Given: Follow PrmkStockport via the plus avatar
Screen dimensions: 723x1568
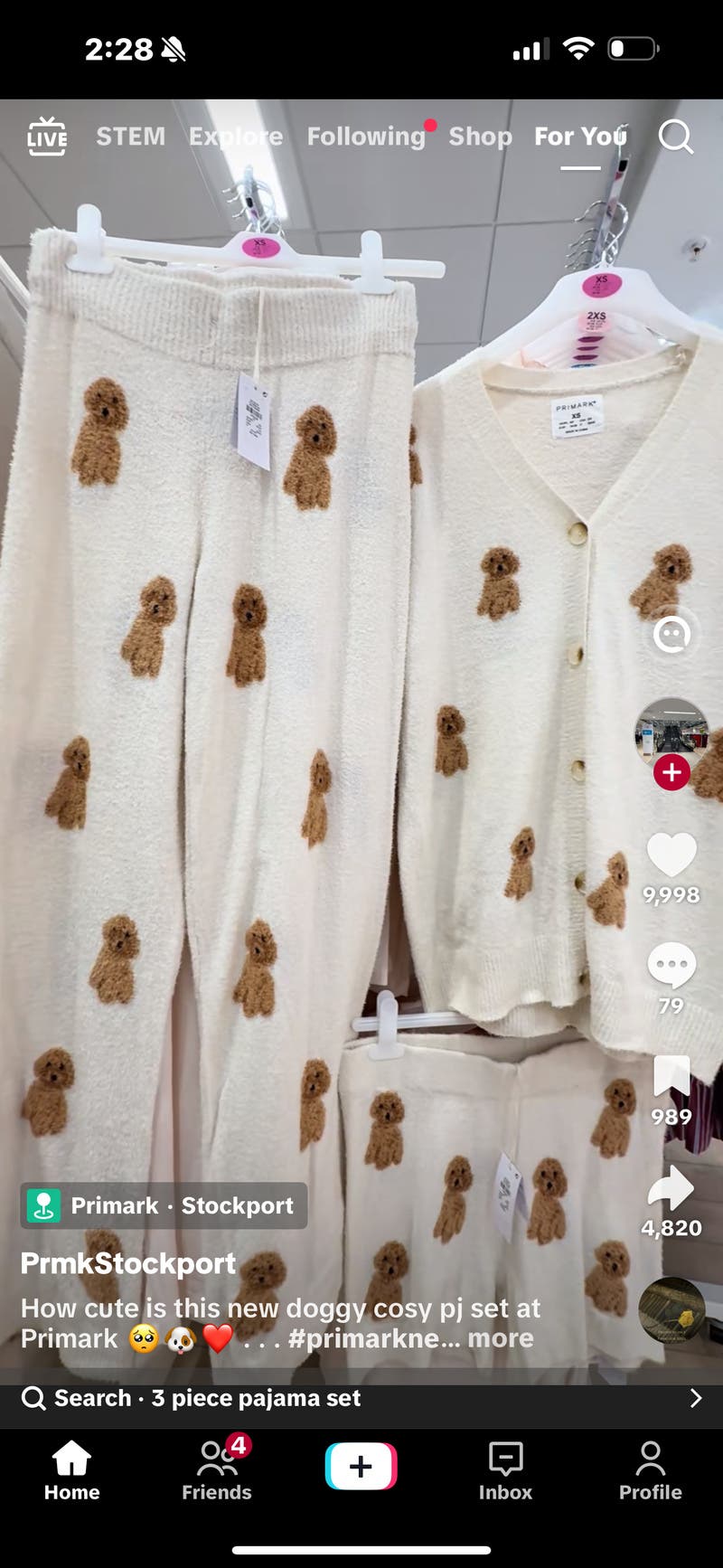Looking at the screenshot, I should [671, 772].
